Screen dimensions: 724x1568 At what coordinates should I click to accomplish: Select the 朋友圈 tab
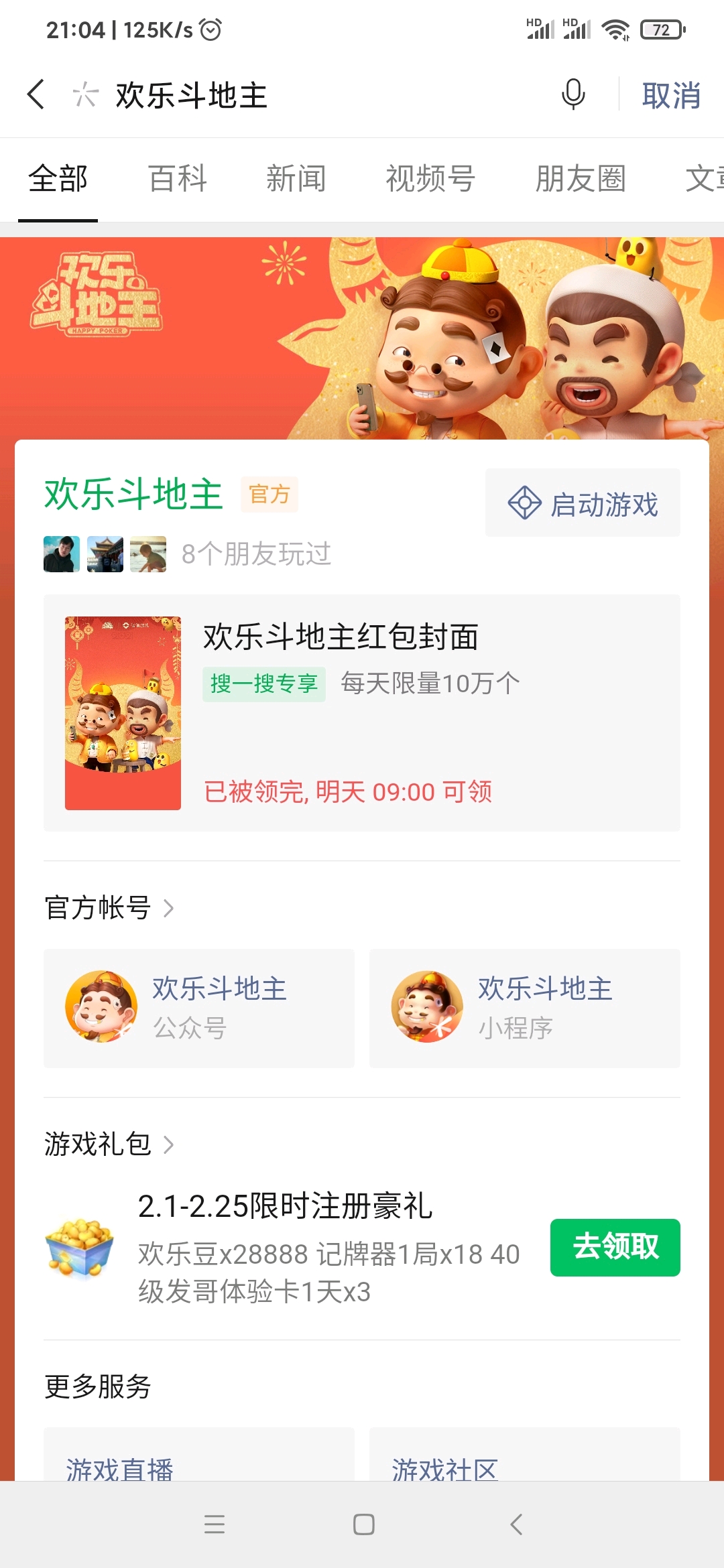click(581, 179)
